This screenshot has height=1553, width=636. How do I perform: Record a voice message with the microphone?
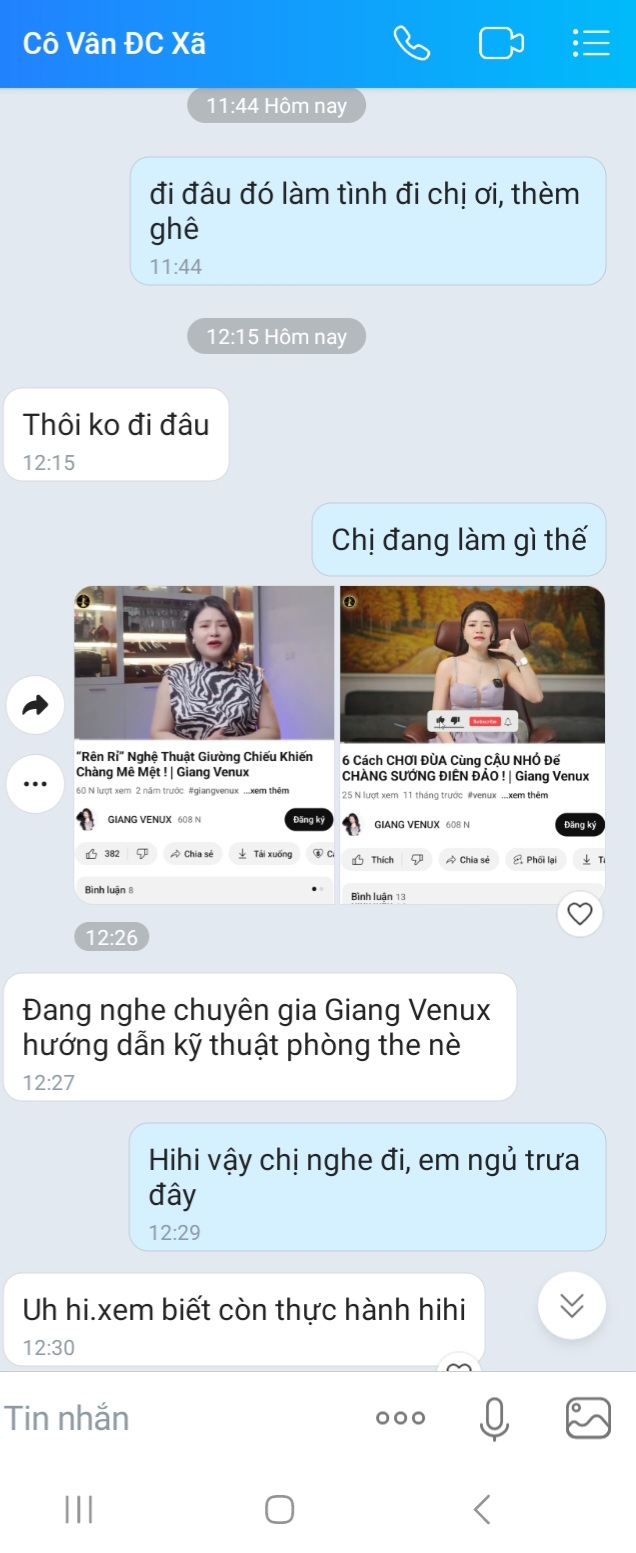tap(494, 1417)
